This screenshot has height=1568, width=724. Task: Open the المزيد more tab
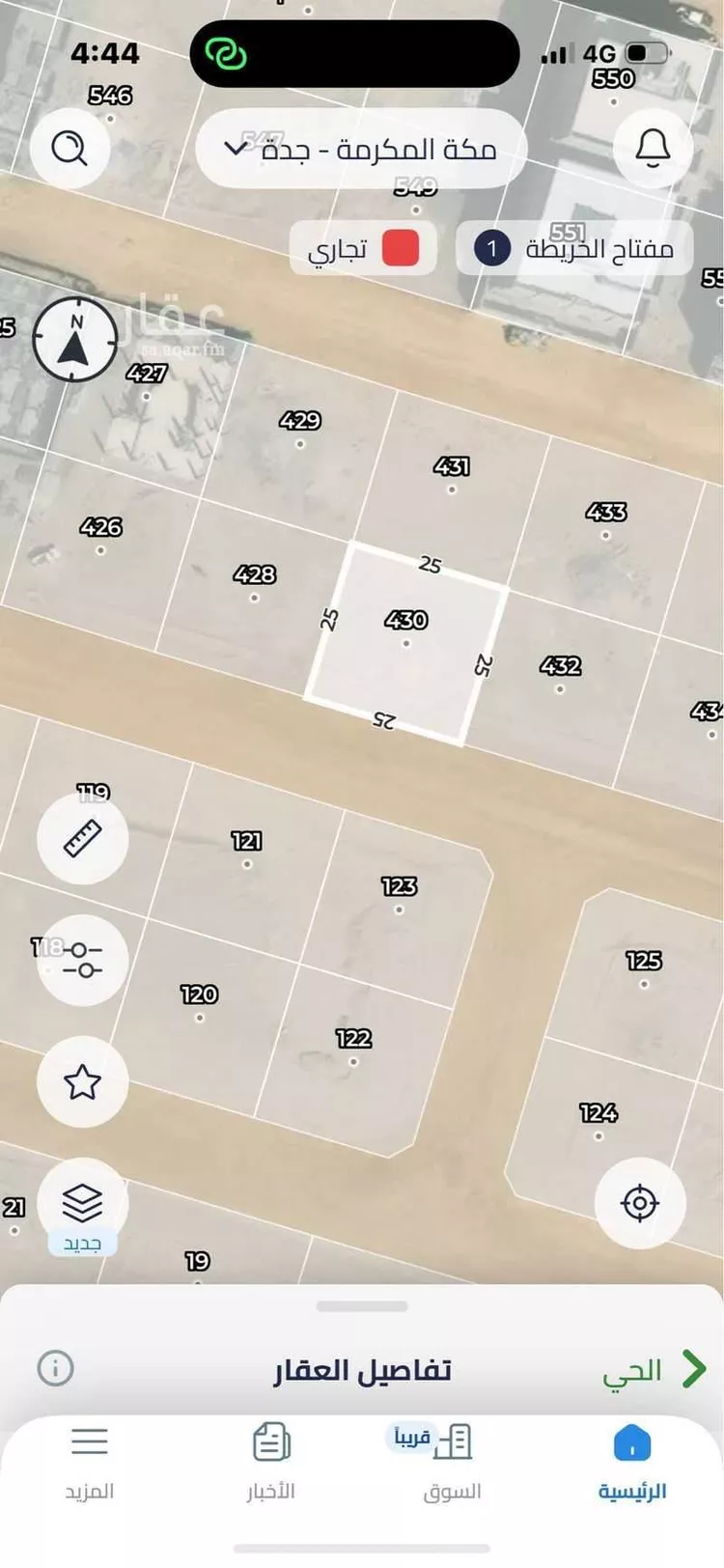pos(90,1464)
